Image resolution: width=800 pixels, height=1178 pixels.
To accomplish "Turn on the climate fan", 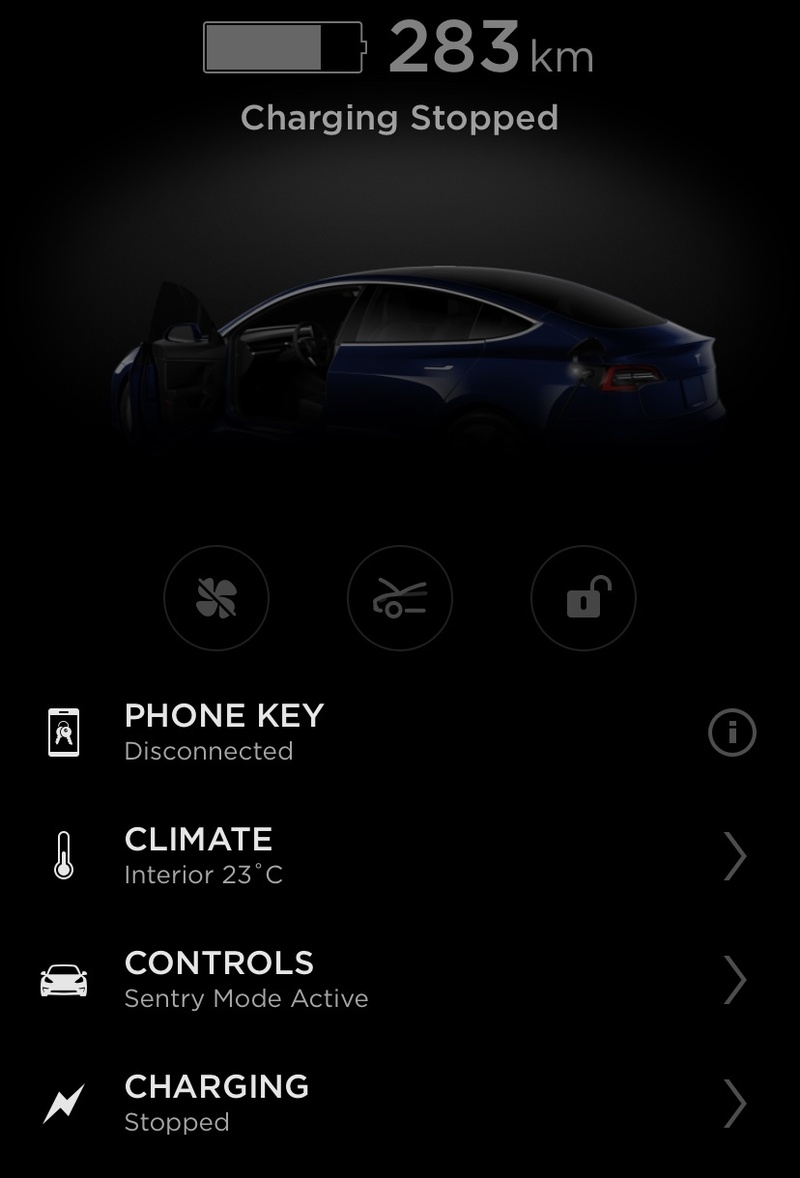I will click(216, 599).
